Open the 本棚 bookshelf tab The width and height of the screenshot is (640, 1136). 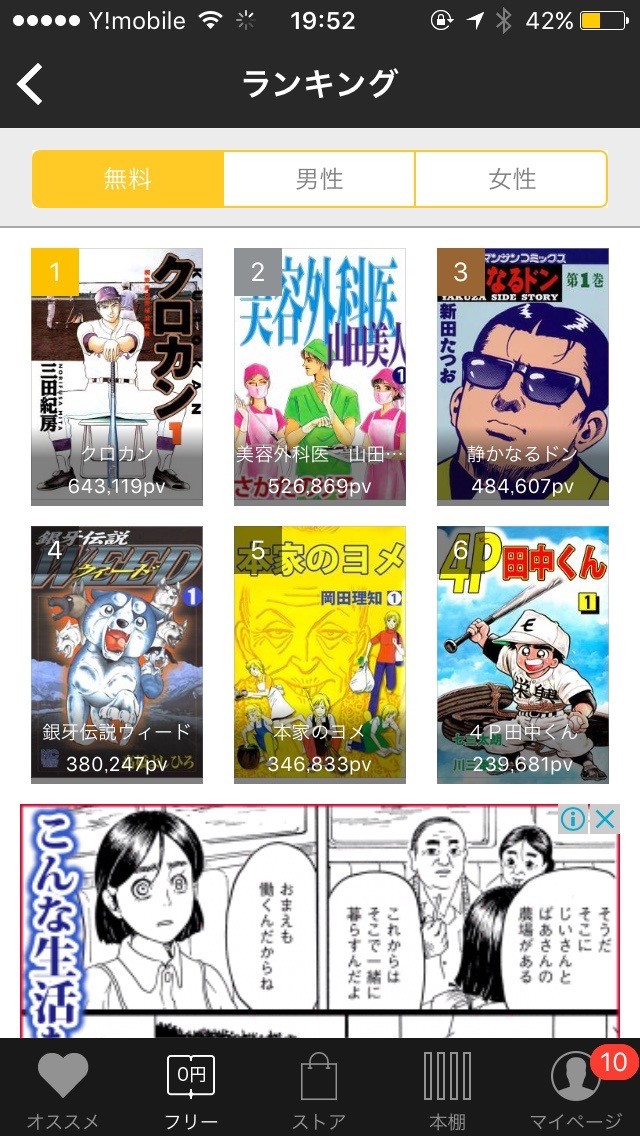coord(447,1088)
